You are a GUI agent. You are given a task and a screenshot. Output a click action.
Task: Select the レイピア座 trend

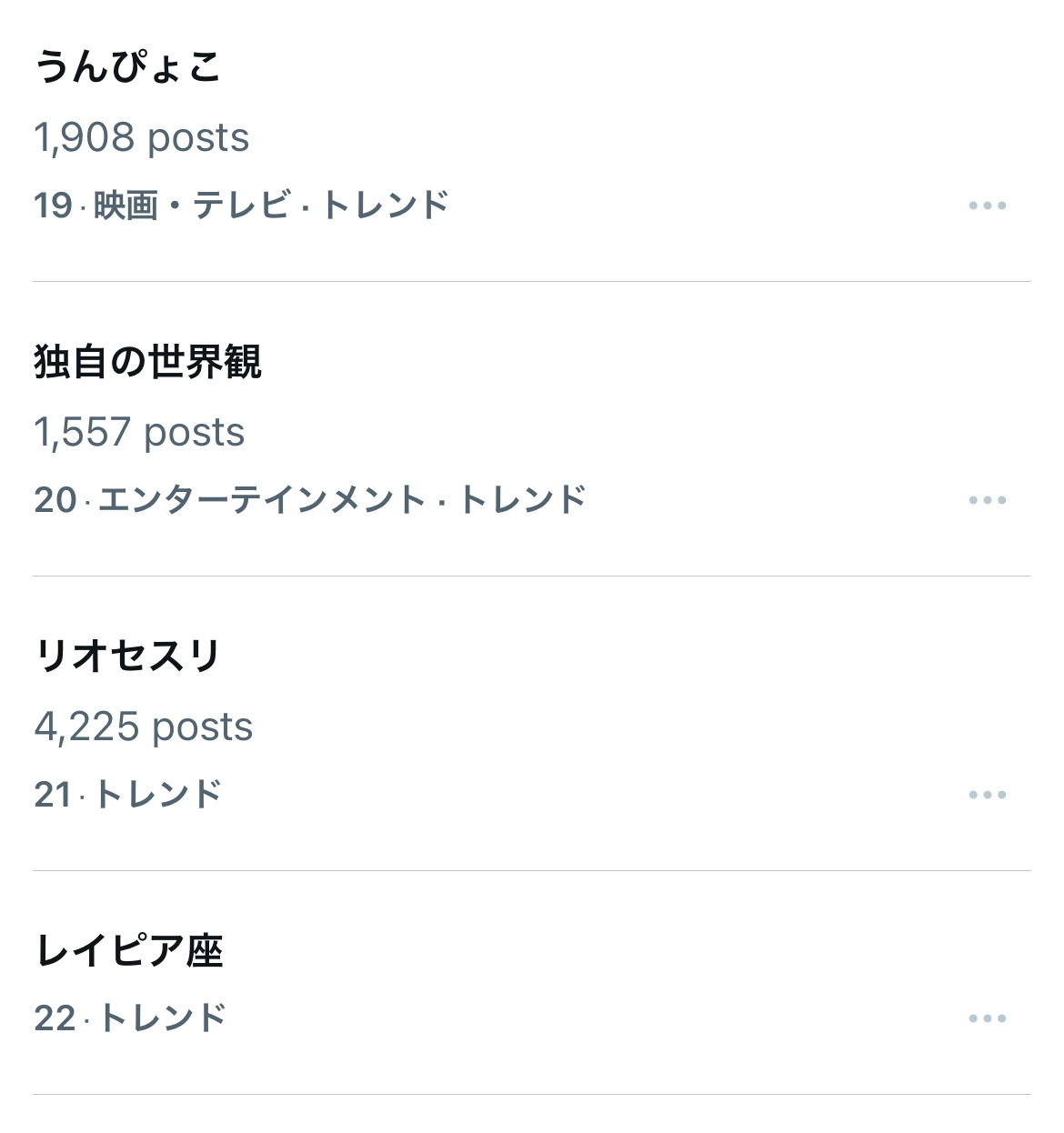click(x=128, y=951)
